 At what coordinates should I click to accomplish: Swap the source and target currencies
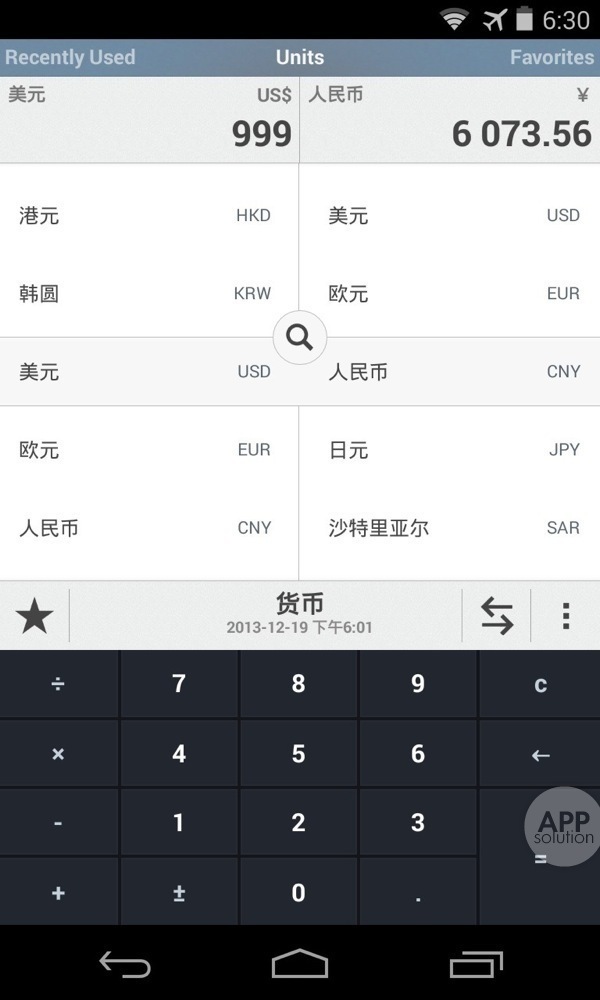[x=496, y=616]
